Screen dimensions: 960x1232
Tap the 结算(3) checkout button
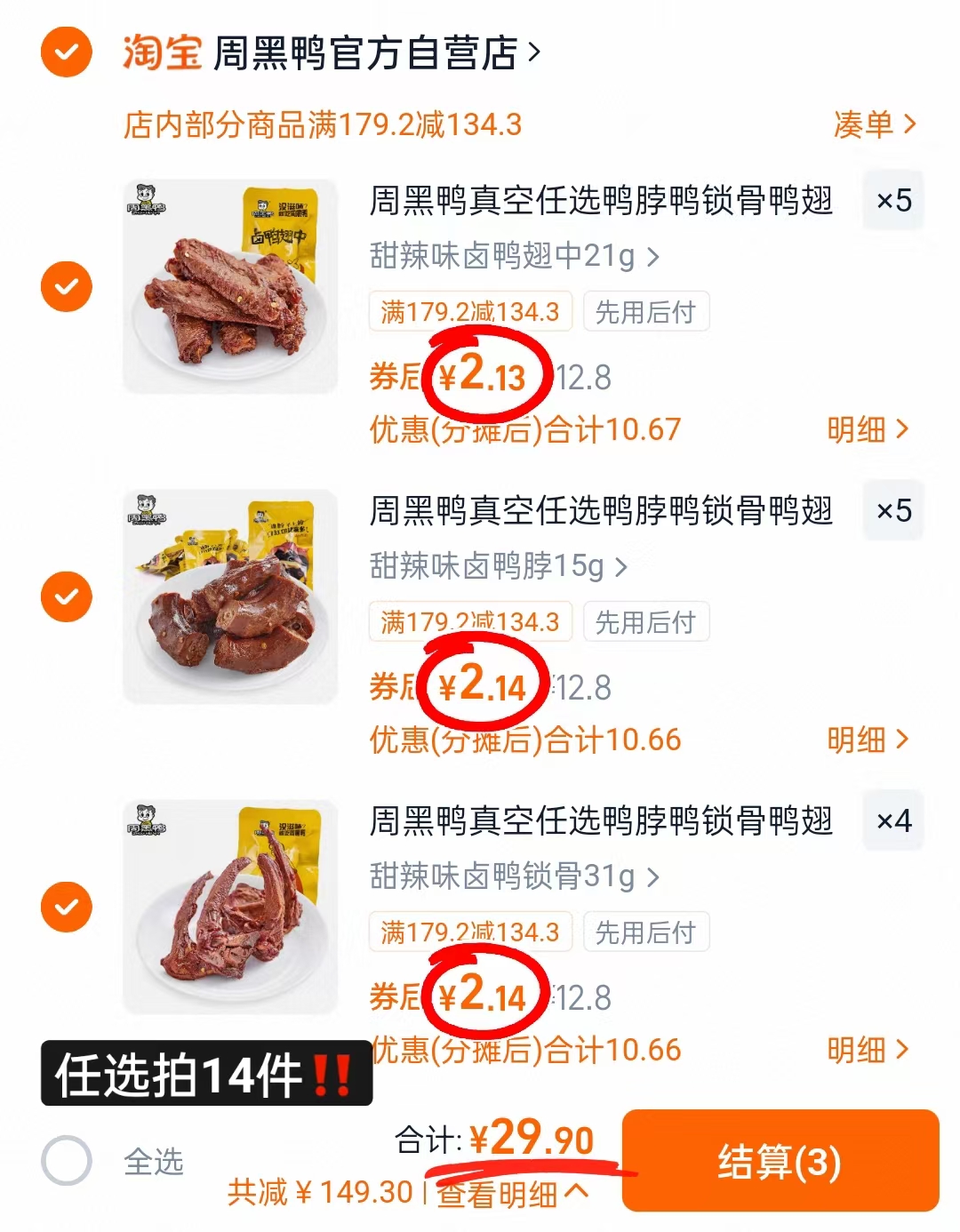(x=780, y=1160)
